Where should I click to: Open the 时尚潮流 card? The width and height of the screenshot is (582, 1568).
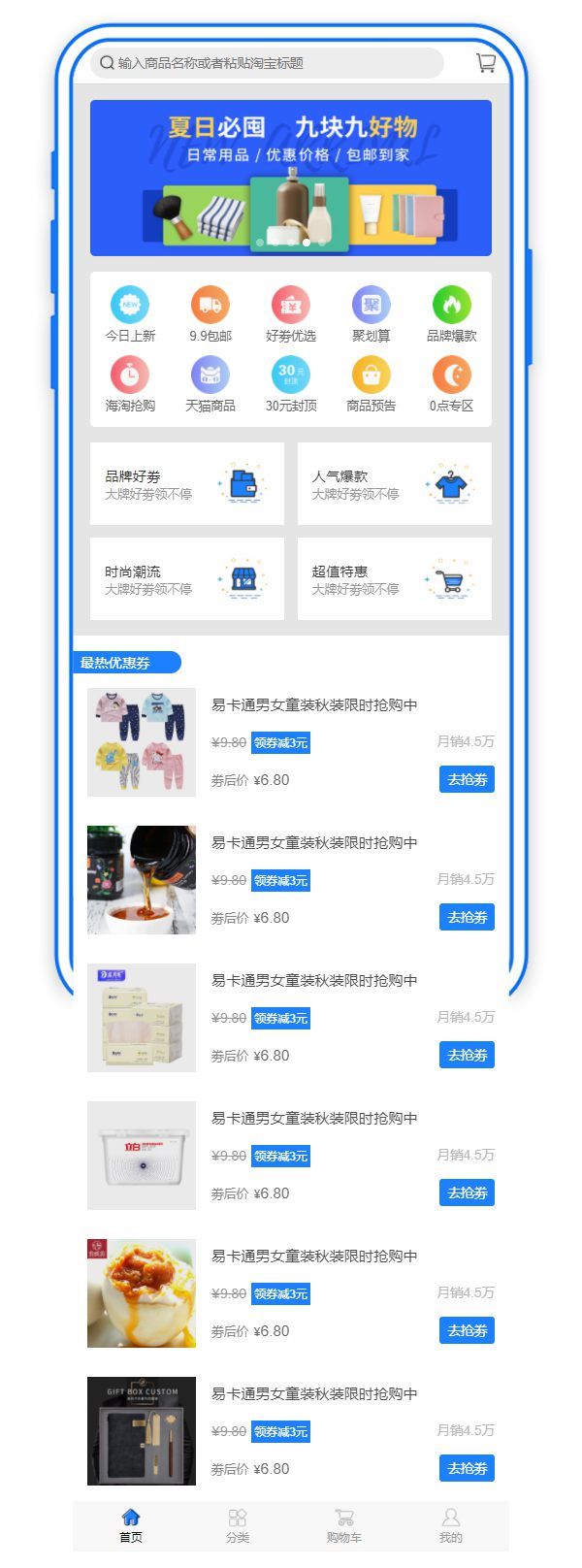click(x=187, y=578)
